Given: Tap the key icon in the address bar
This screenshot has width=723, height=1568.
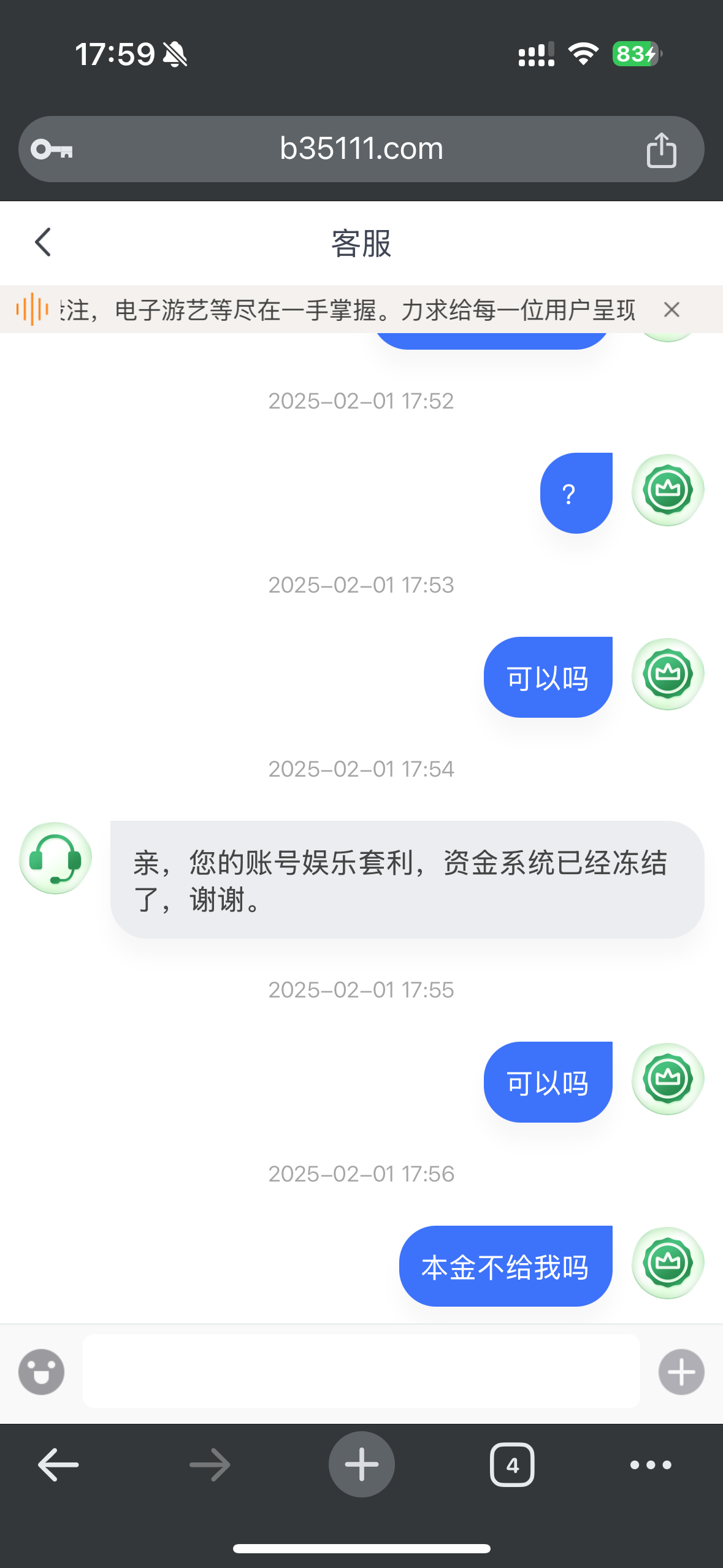Looking at the screenshot, I should pos(54,148).
